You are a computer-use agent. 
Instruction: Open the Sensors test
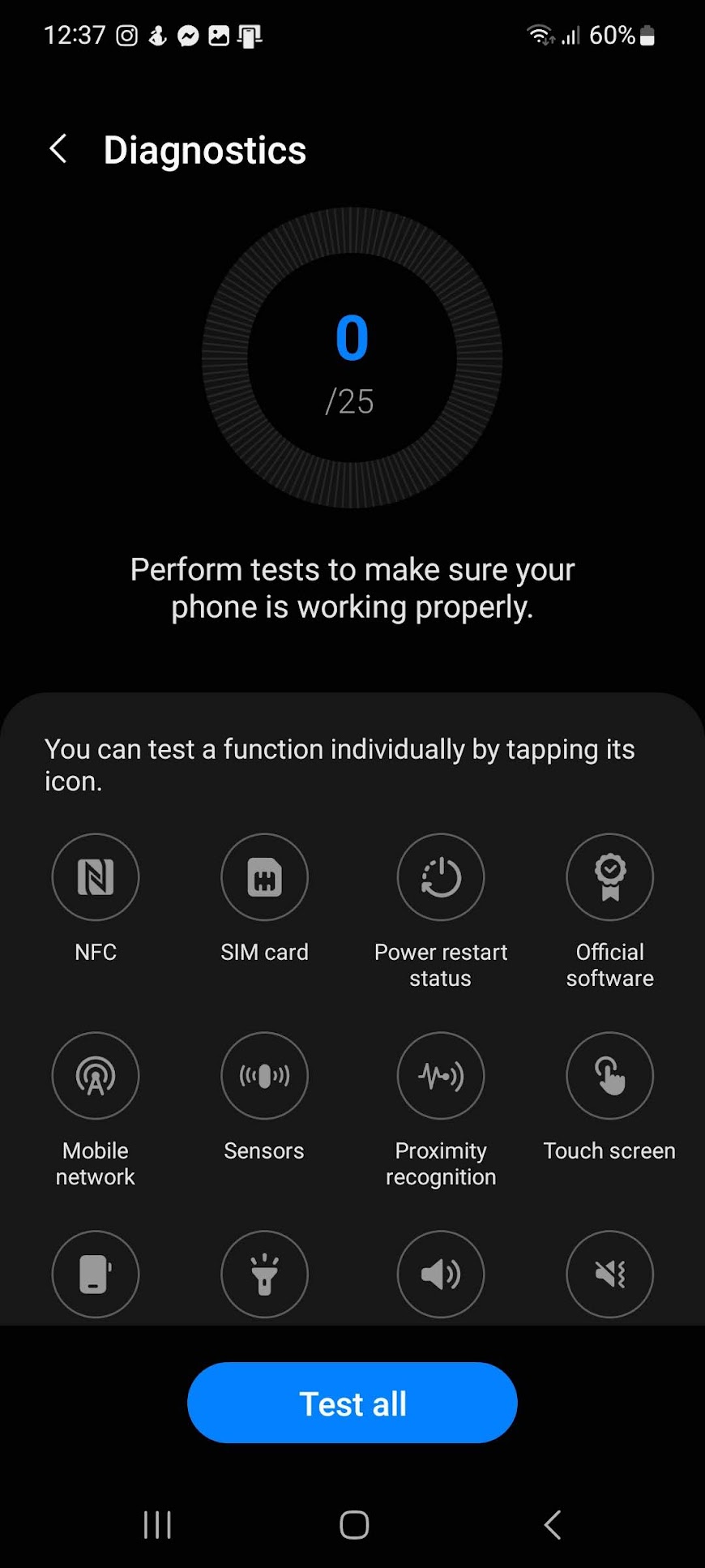(x=265, y=1076)
